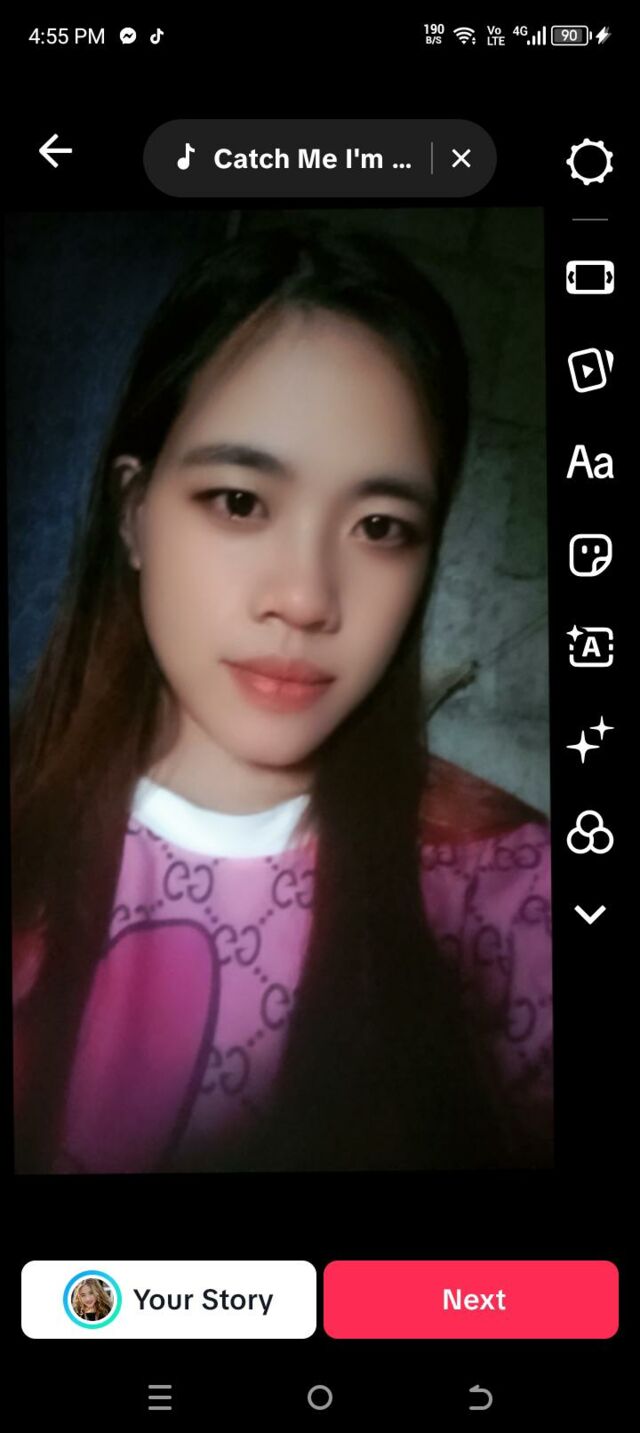The width and height of the screenshot is (640, 1433).
Task: Tap the system home button
Action: pyautogui.click(x=320, y=1397)
